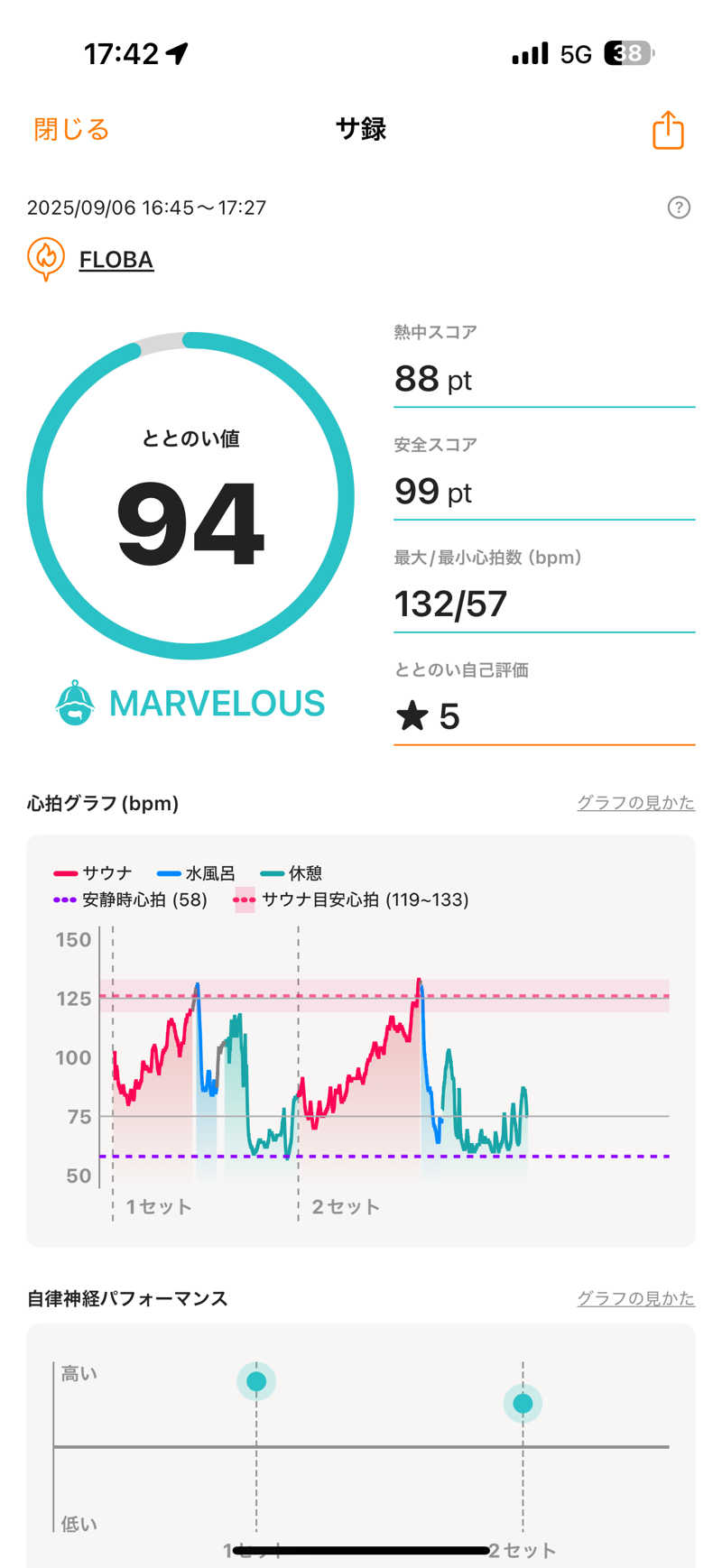Viewport: 722px width, 1568px height.
Task: Close the サ録 screen with 閉じる
Action: click(x=71, y=130)
